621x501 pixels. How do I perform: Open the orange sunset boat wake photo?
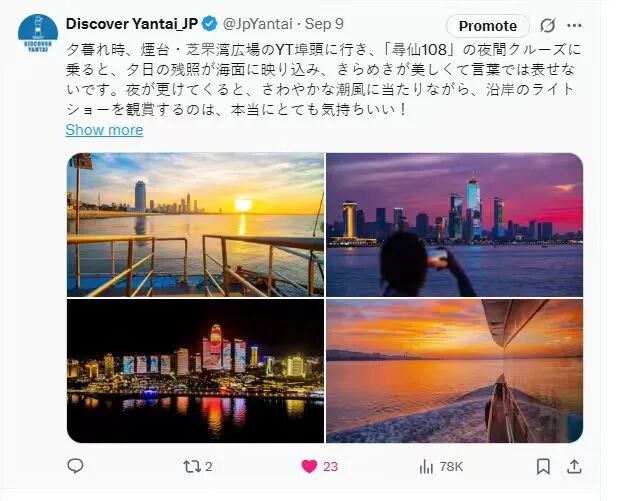tap(454, 371)
